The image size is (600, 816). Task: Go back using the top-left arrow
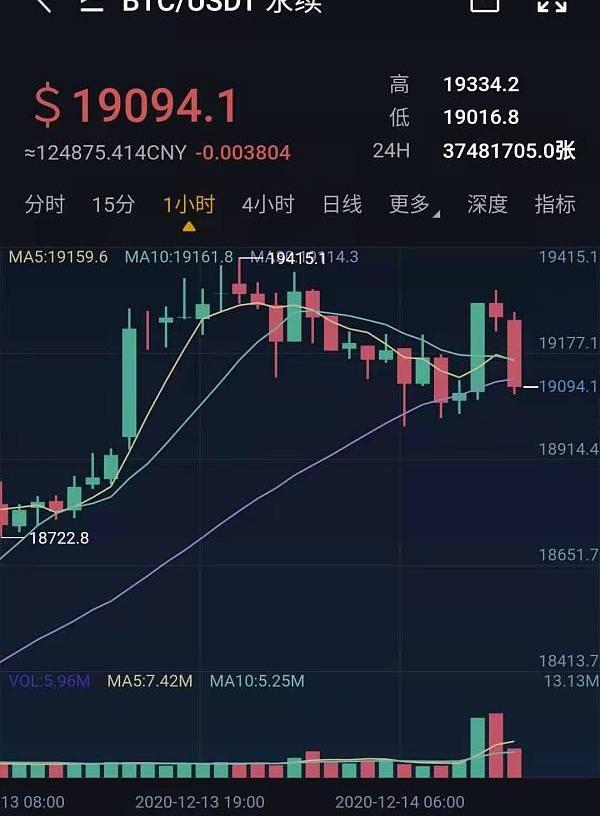click(x=43, y=5)
